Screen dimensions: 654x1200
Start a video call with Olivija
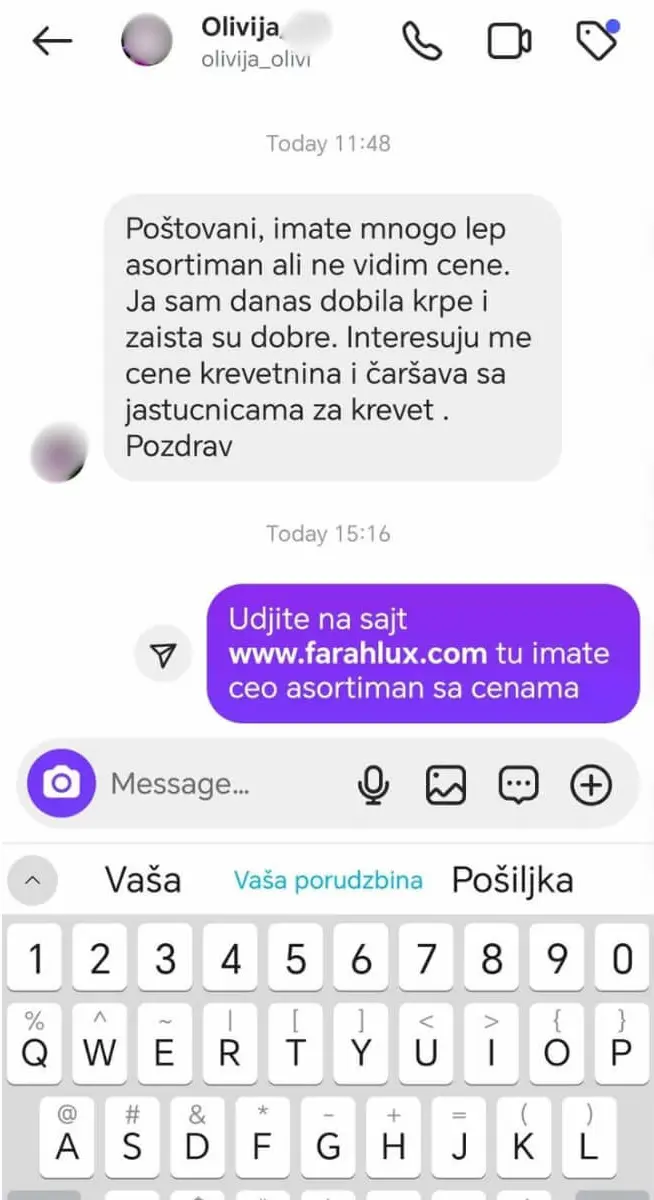[509, 41]
